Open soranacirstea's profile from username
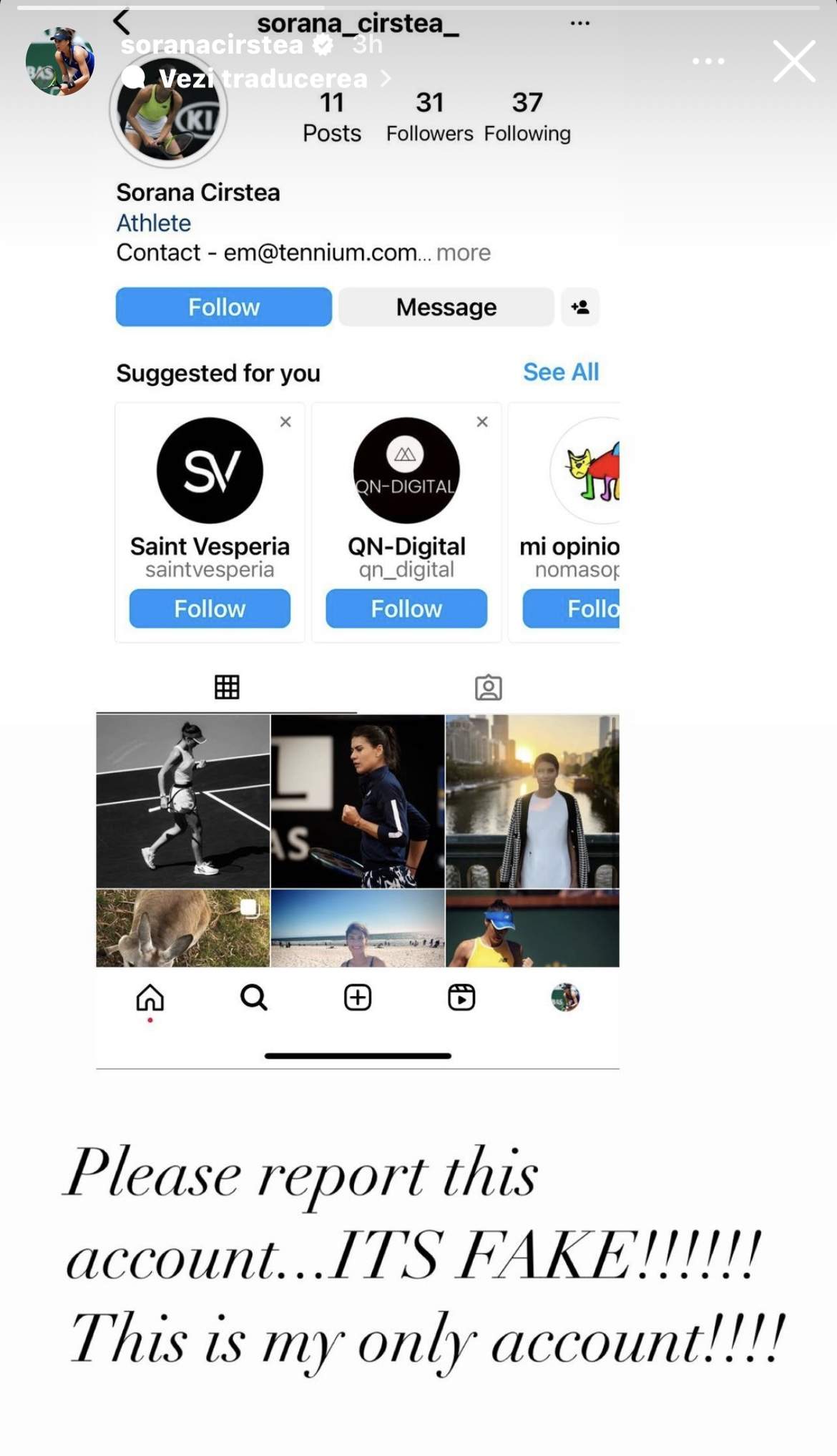837x1456 pixels. click(212, 45)
